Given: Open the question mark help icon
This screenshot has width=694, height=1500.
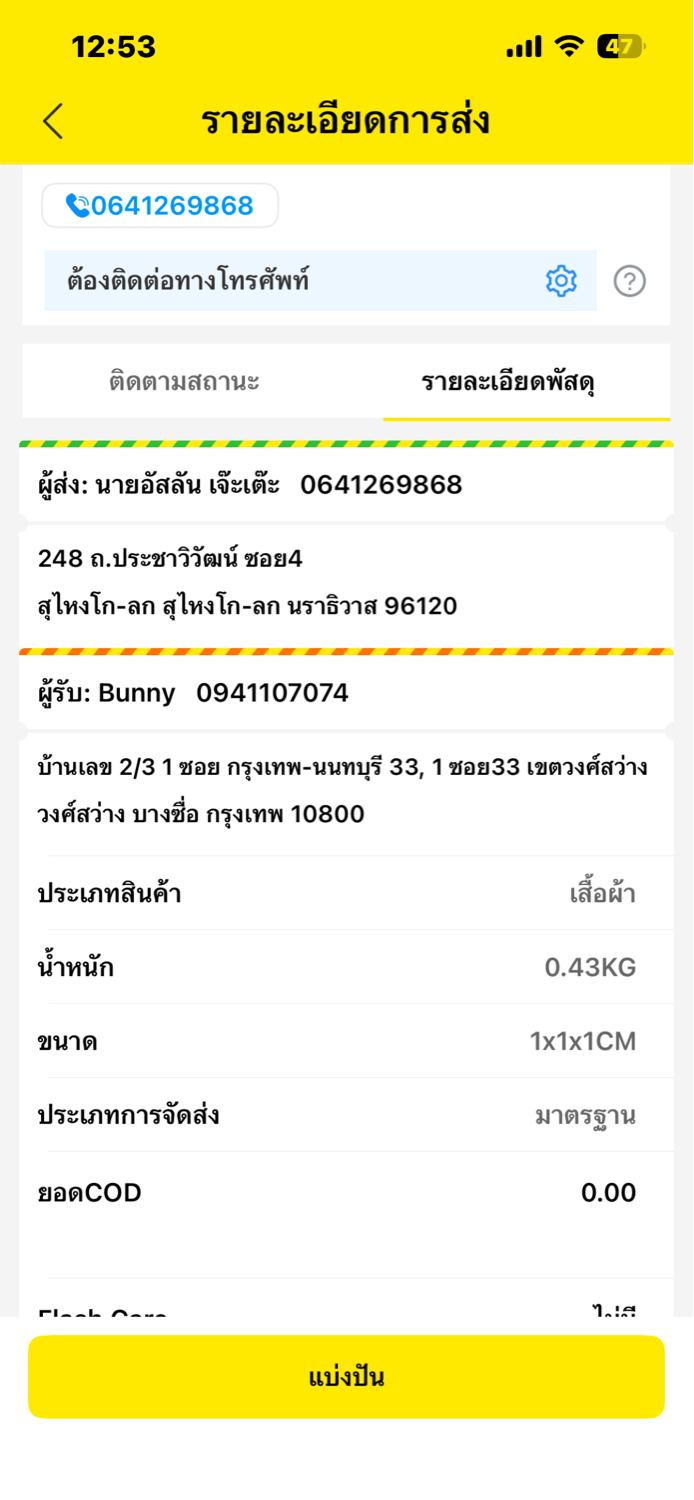Looking at the screenshot, I should (629, 281).
